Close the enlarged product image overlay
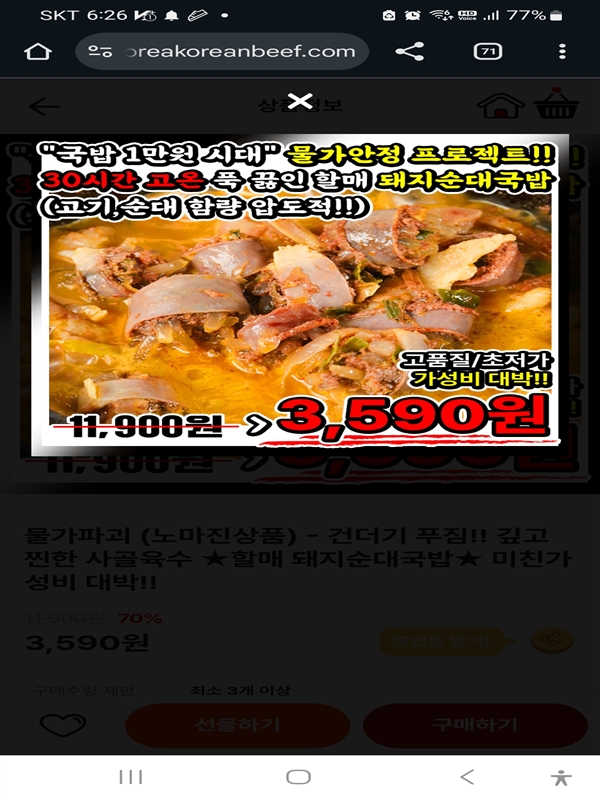Screen dimensions: 600x800 300,100
